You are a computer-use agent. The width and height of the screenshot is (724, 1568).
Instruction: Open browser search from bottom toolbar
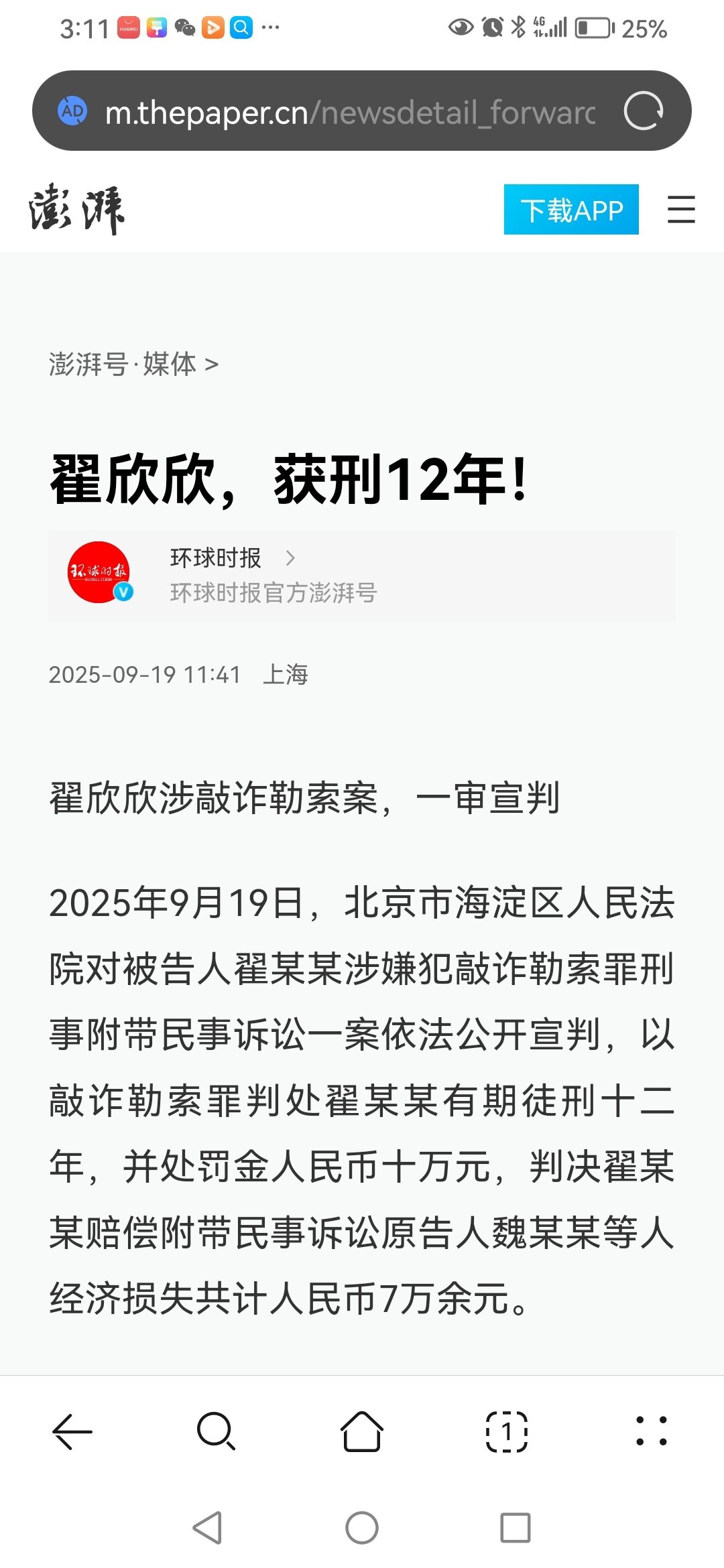point(217,1431)
